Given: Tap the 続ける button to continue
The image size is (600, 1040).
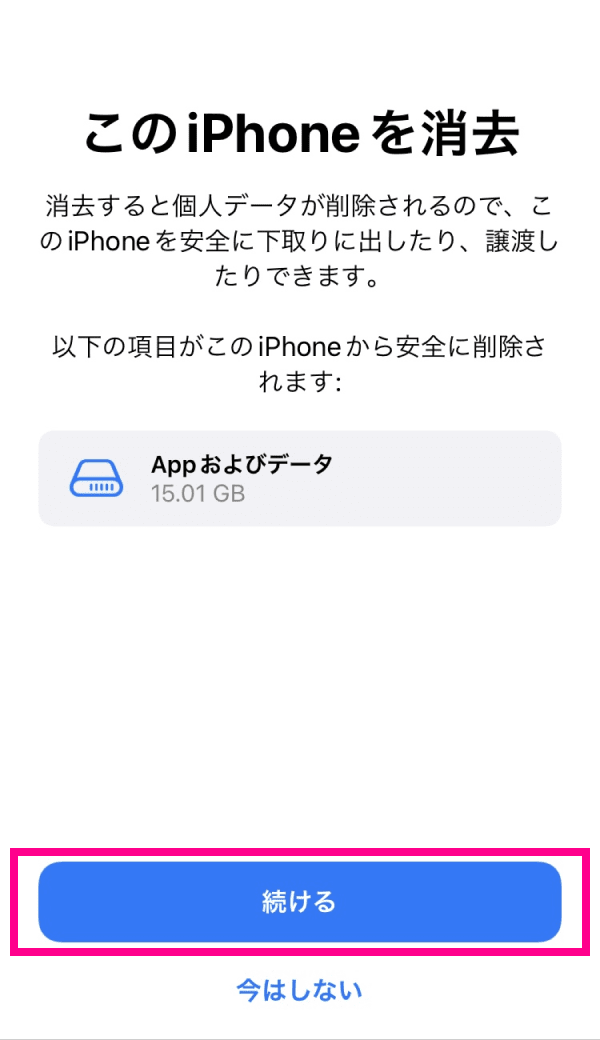Looking at the screenshot, I should pos(300,901).
